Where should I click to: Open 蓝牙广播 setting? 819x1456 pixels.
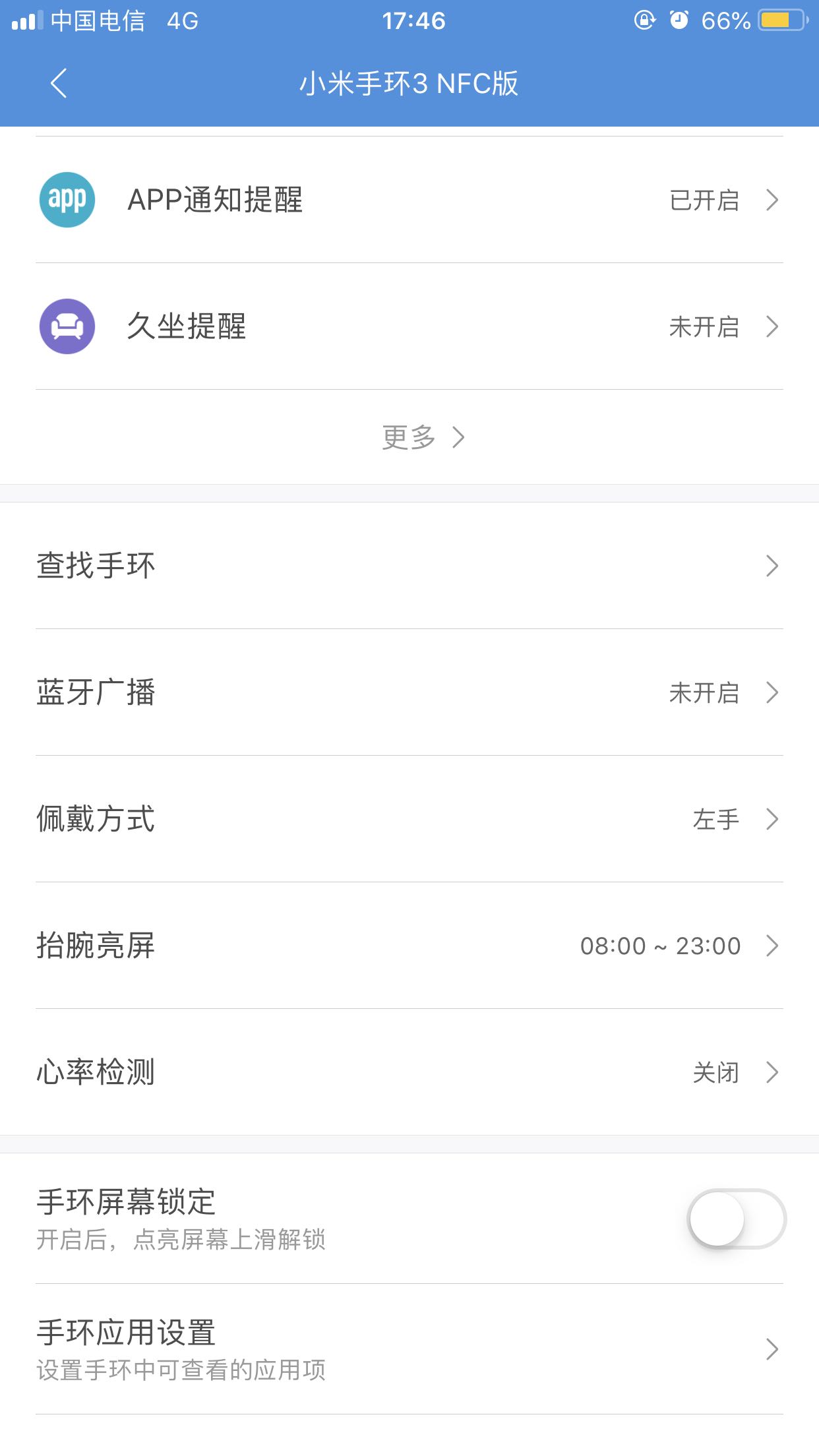coord(409,692)
